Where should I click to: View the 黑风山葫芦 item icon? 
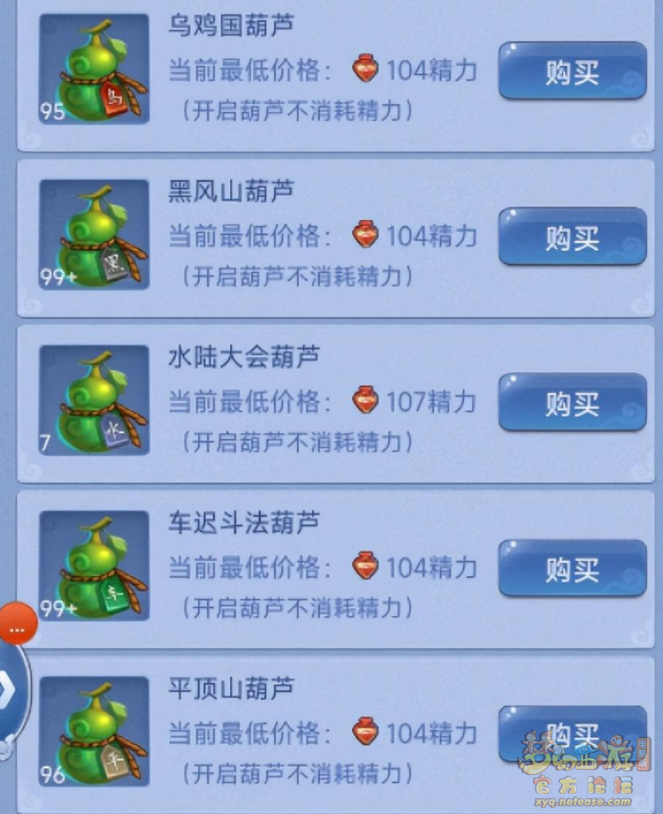pos(94,236)
